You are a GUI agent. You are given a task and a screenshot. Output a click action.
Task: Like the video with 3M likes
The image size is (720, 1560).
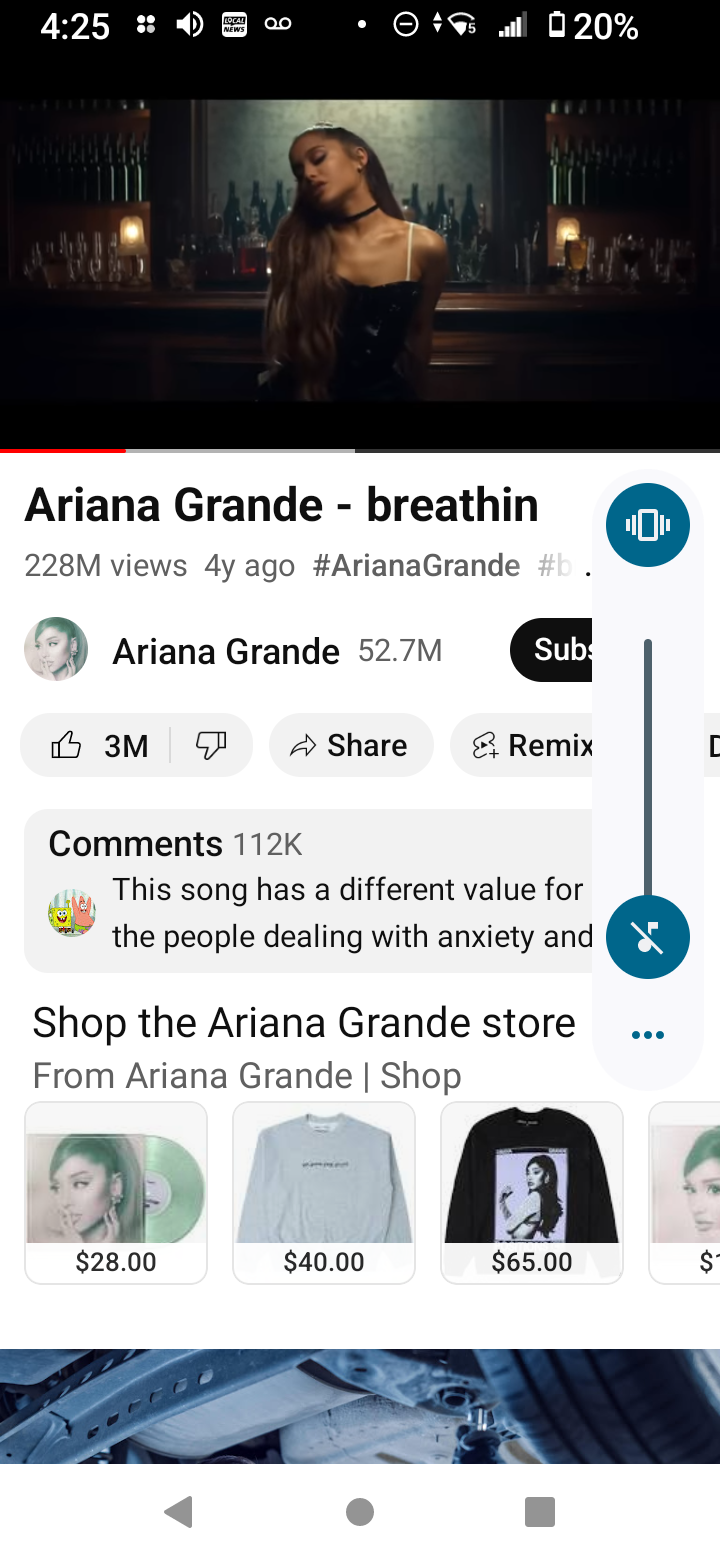pos(95,745)
